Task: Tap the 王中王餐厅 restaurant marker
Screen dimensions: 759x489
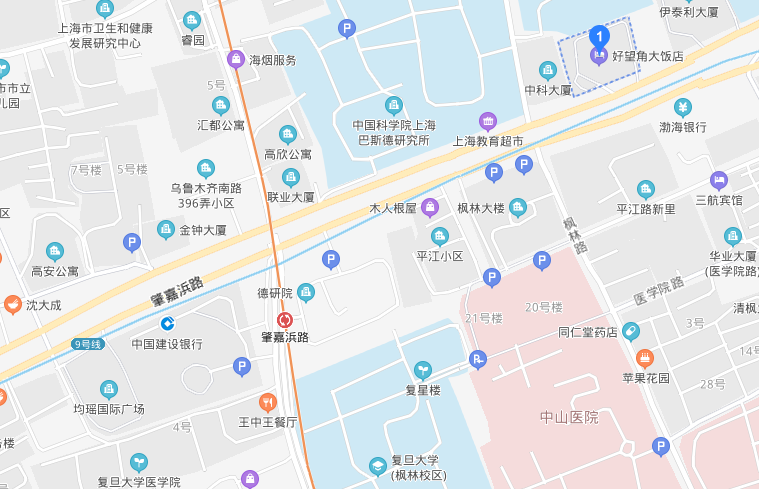Action: click(x=267, y=402)
